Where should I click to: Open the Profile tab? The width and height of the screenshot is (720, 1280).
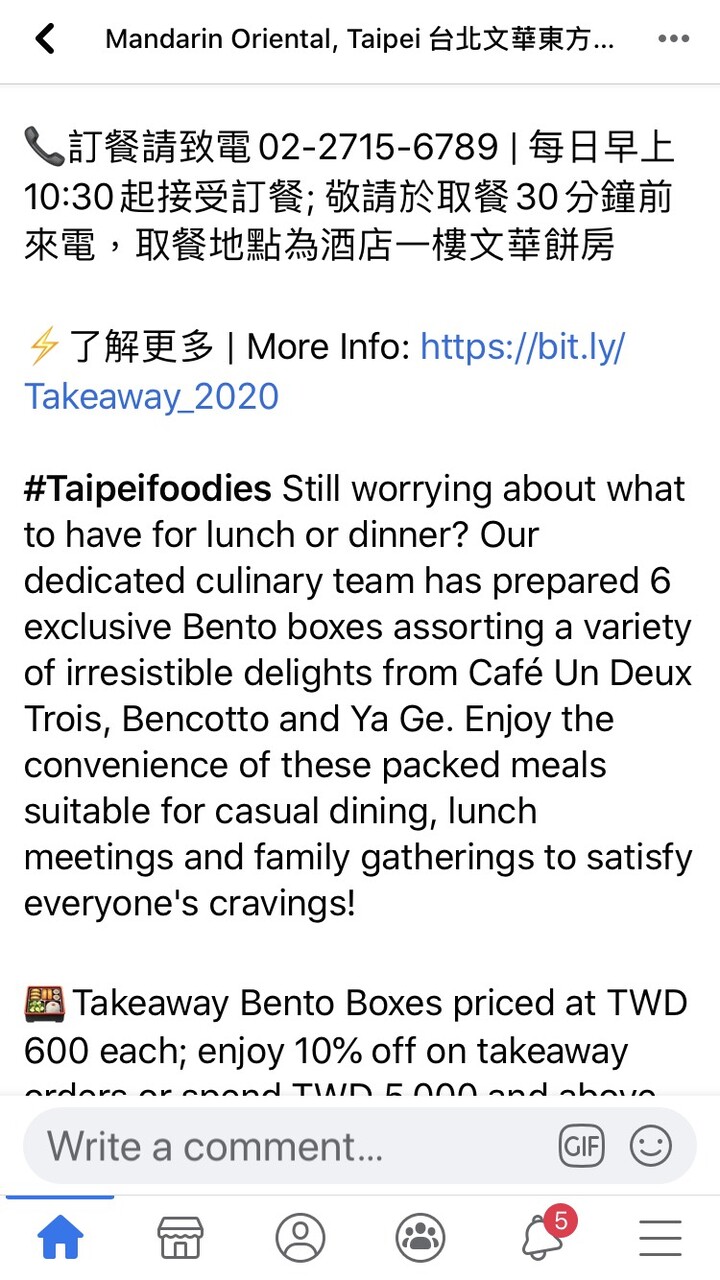click(300, 1238)
